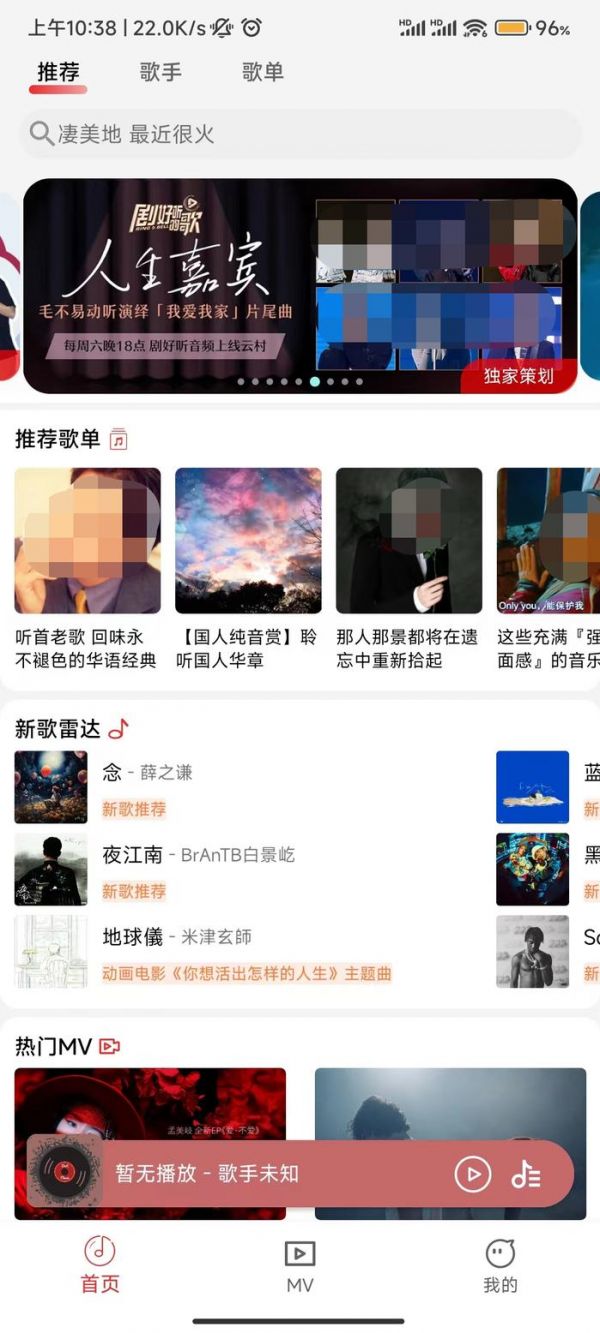This screenshot has height=1333, width=600.
Task: Tap play button in mini player
Action: coord(473,1173)
